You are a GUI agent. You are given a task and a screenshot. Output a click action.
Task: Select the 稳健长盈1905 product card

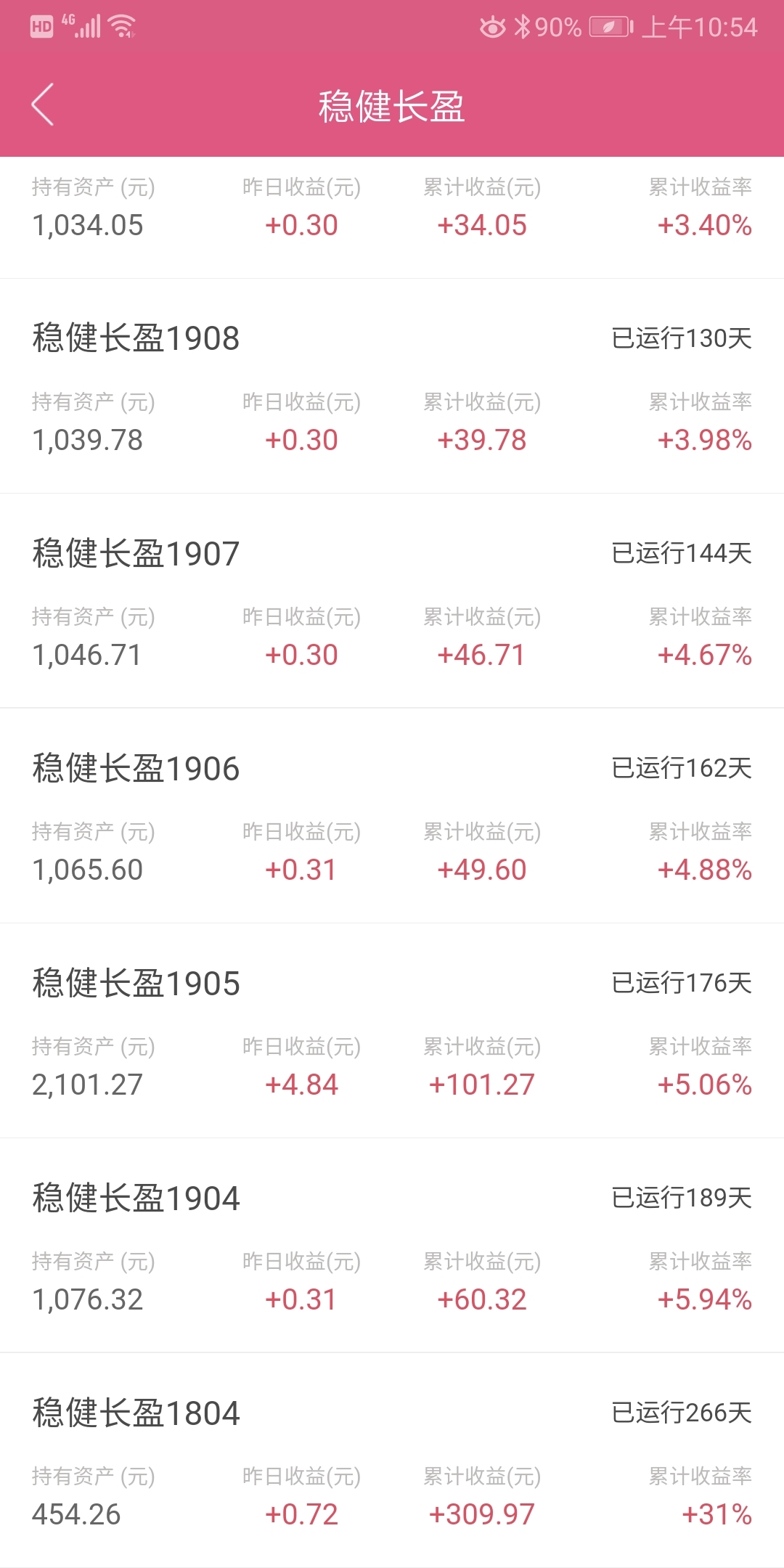(x=392, y=1031)
